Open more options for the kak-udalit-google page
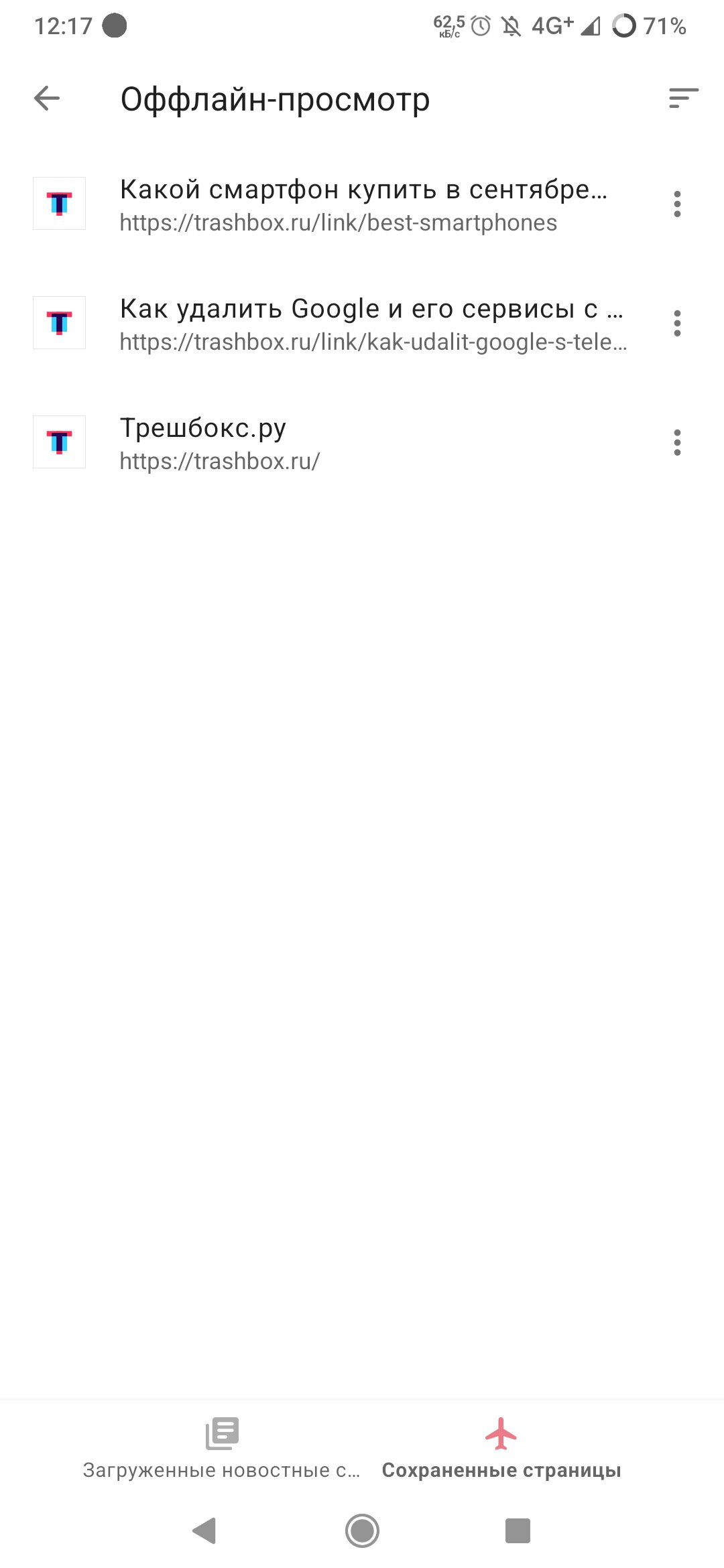The width and height of the screenshot is (724, 1568). click(677, 323)
